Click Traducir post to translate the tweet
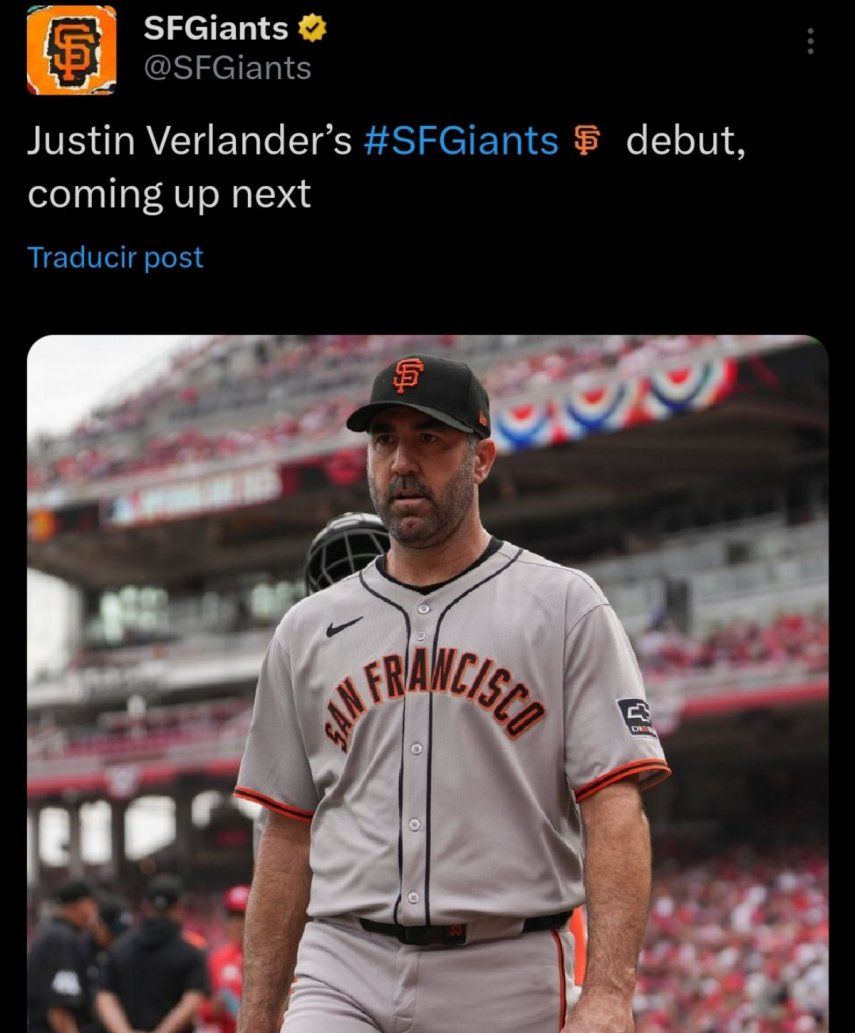The height and width of the screenshot is (1033, 855). coord(115,257)
